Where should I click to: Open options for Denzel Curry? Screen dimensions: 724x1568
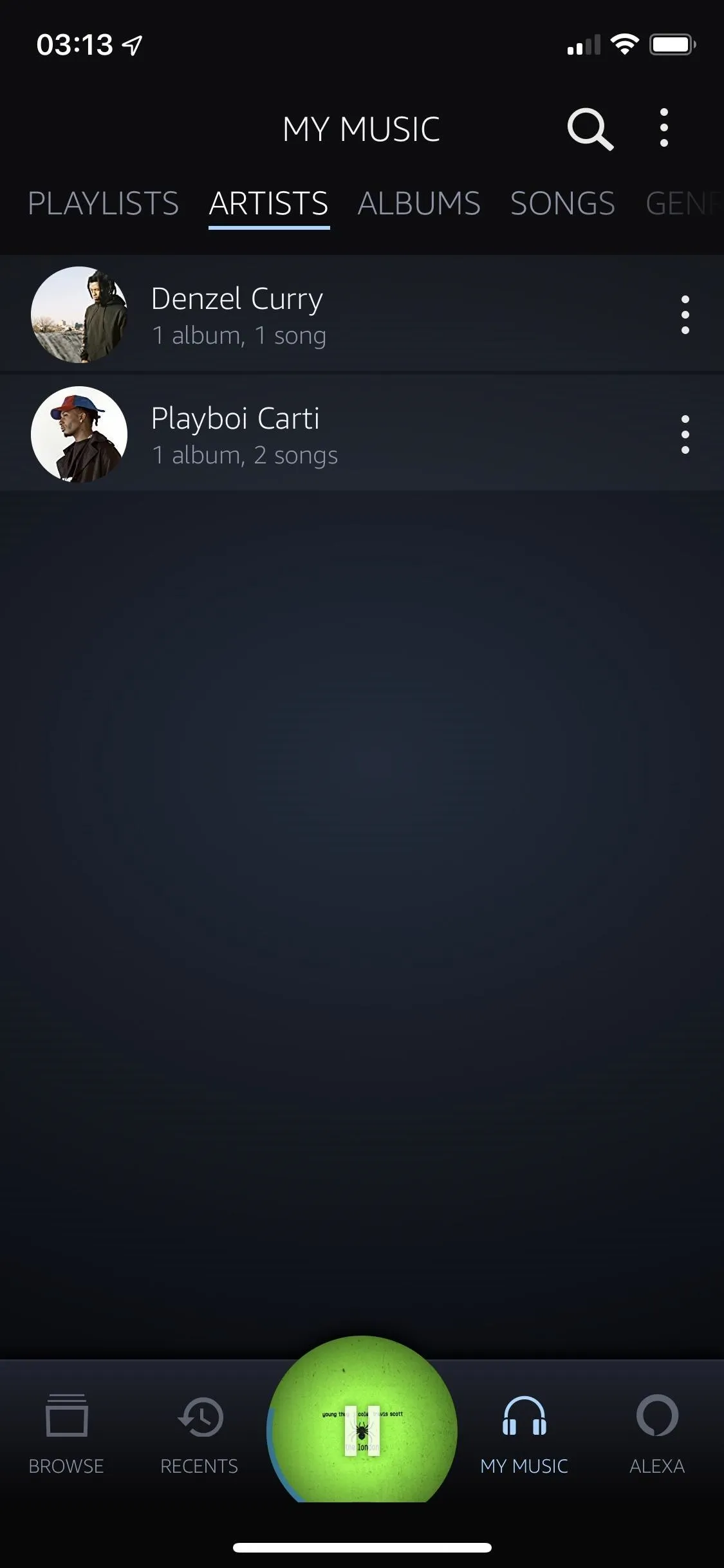point(685,315)
